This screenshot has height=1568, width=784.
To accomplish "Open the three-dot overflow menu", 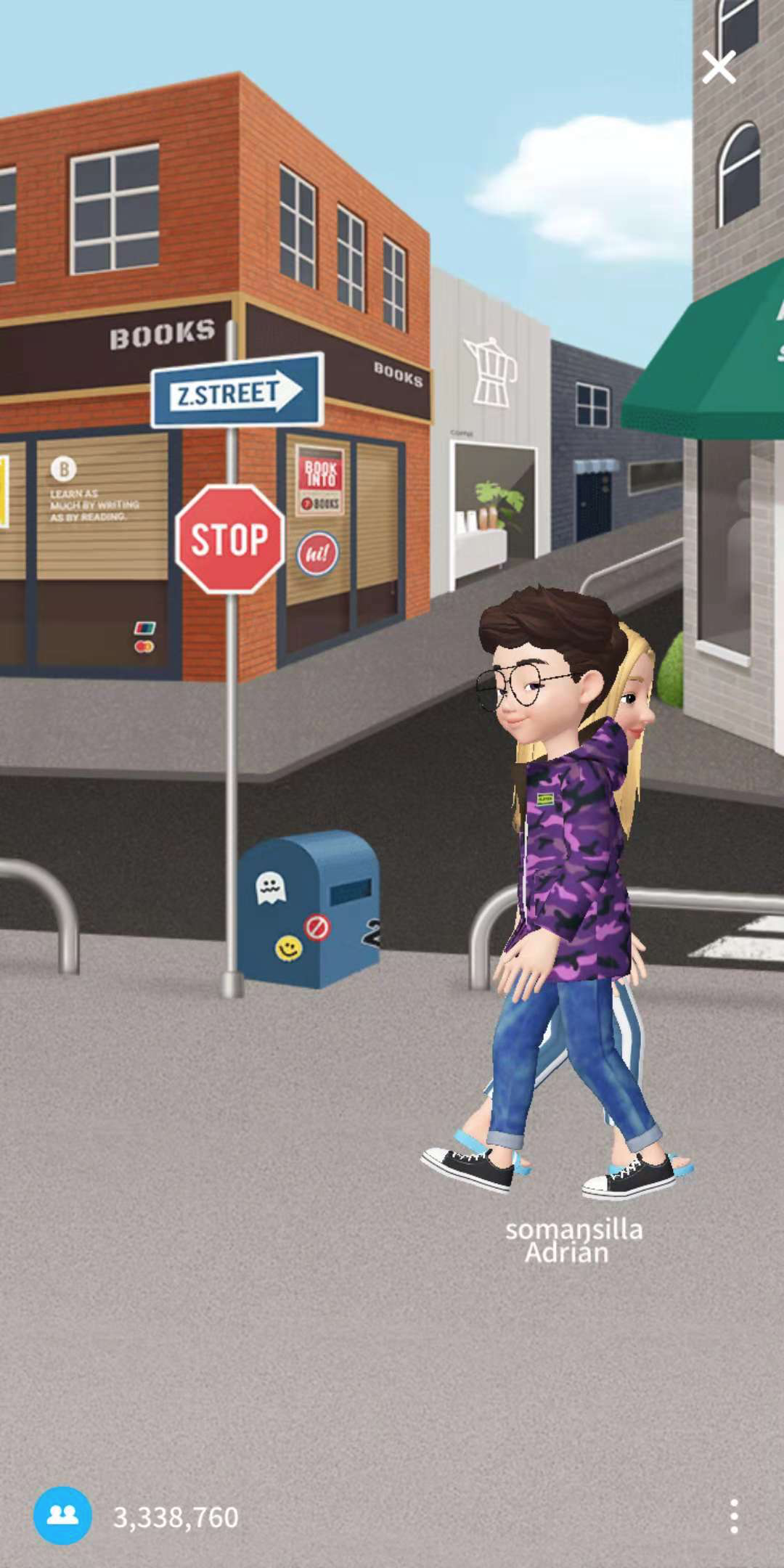I will click(x=734, y=1516).
